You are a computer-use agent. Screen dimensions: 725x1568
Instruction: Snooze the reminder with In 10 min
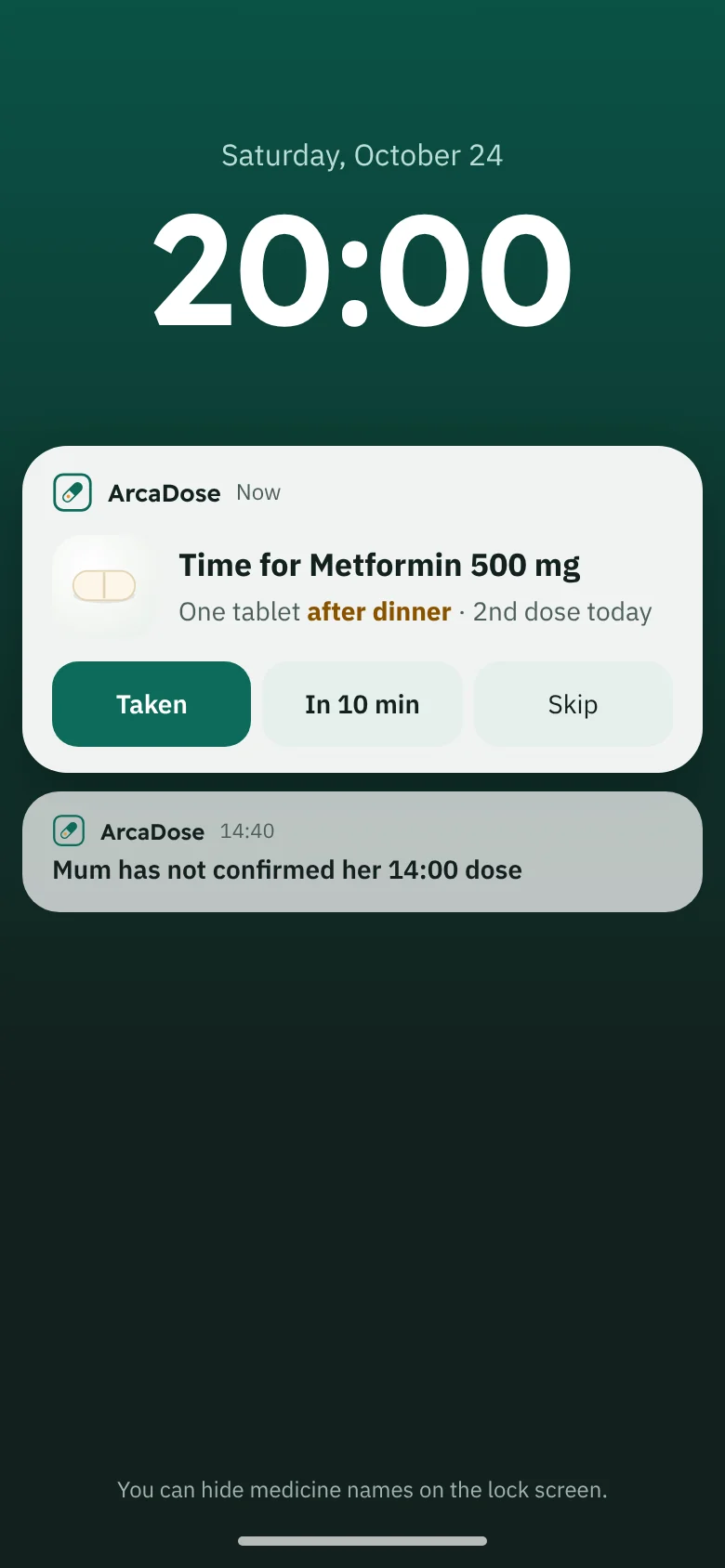362,704
